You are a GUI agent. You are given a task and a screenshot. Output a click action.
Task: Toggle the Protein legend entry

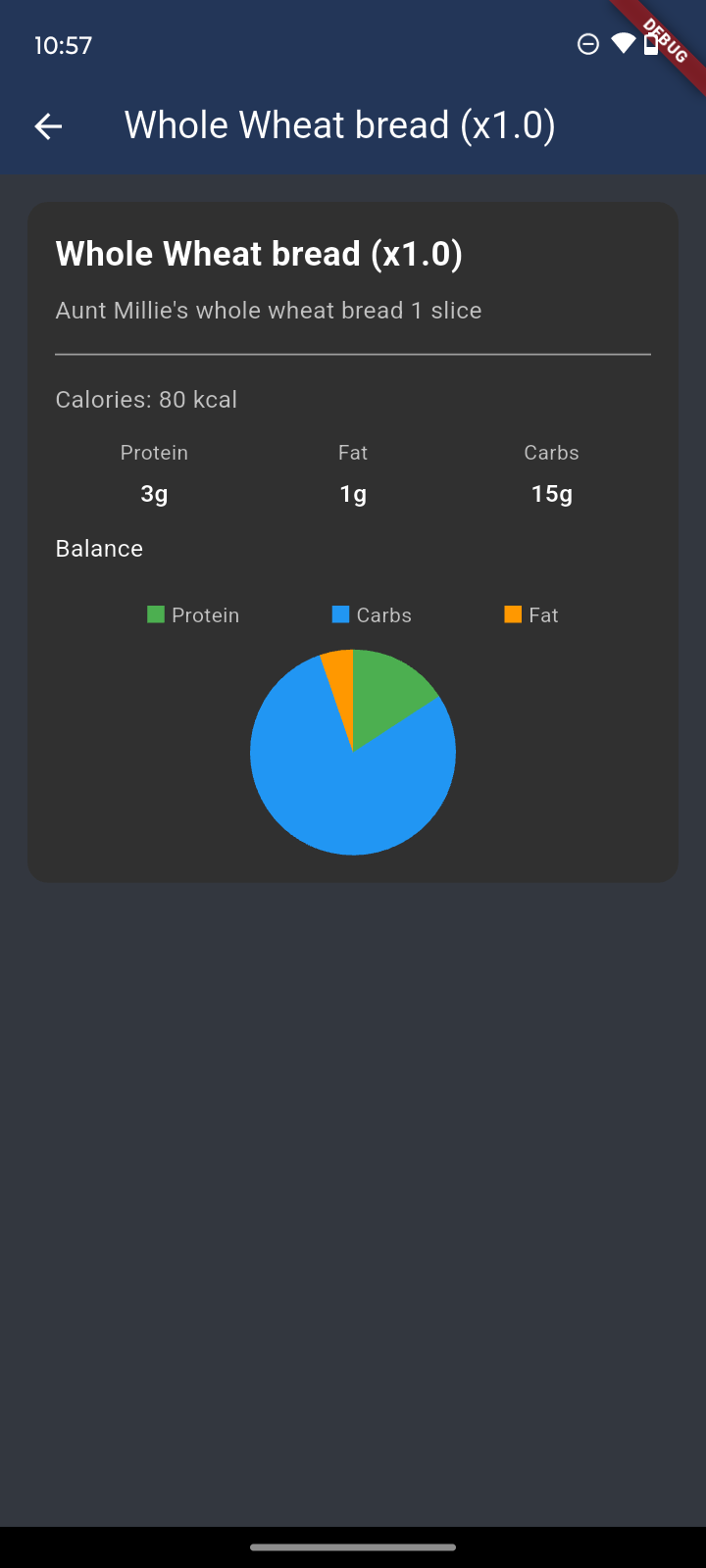(193, 614)
